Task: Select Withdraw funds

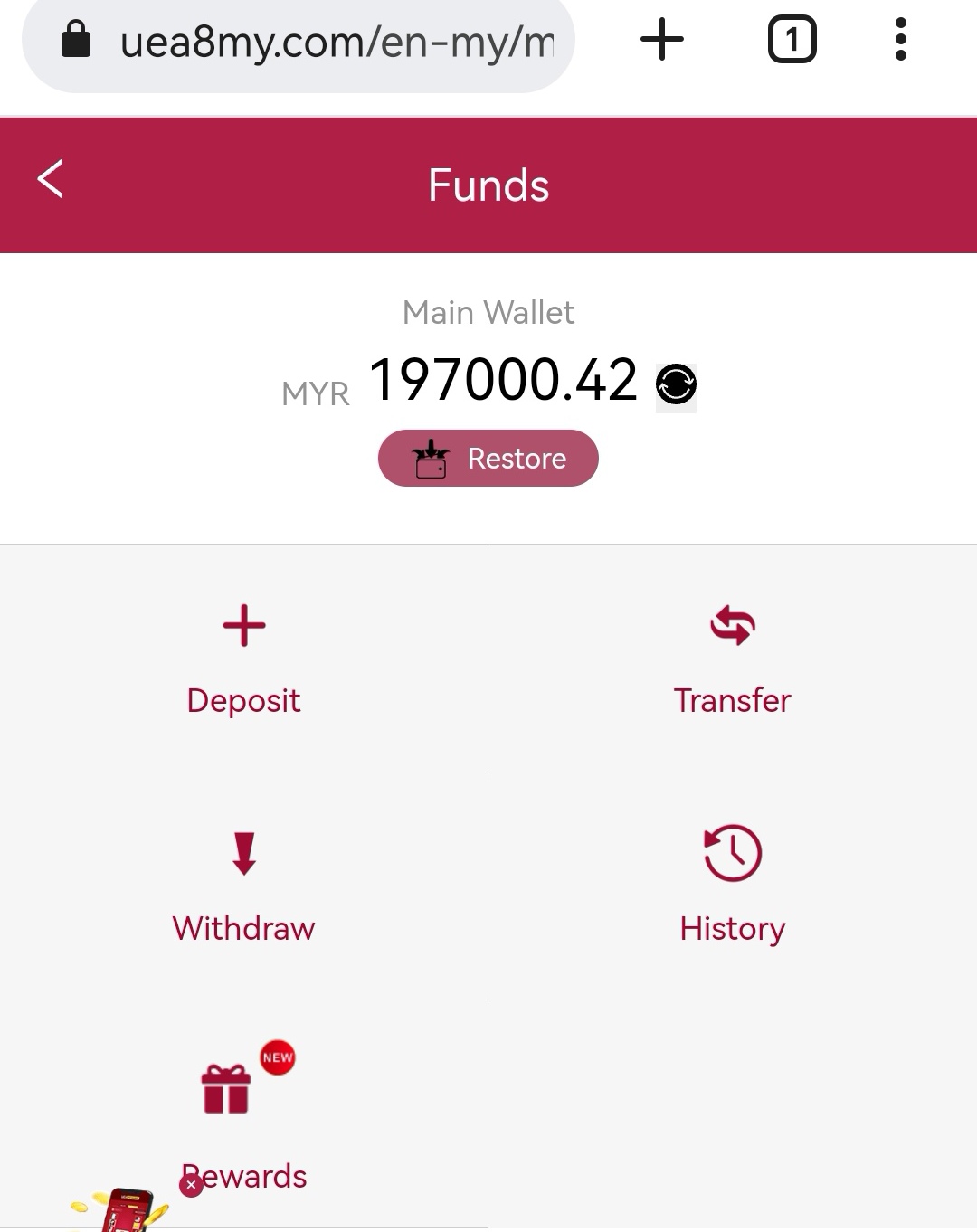Action: point(243,886)
